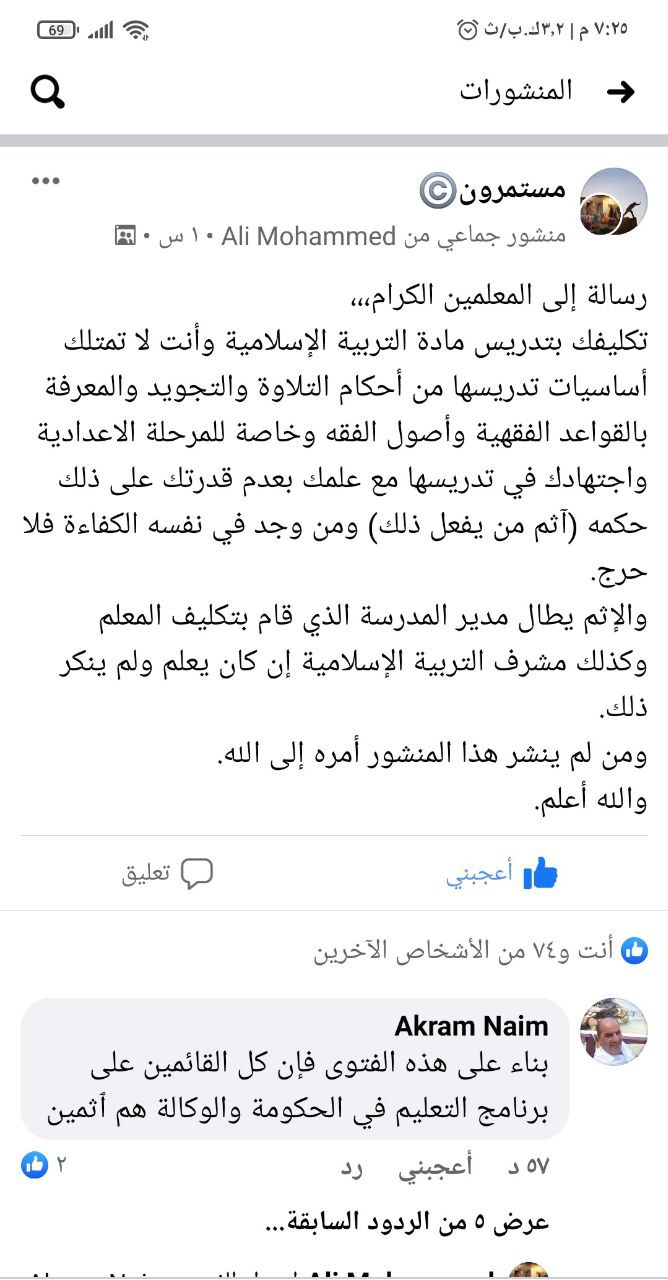Image resolution: width=668 pixels, height=1280 pixels.
Task: Reply to Akram Naim's comment with رد
Action: coord(351,1166)
